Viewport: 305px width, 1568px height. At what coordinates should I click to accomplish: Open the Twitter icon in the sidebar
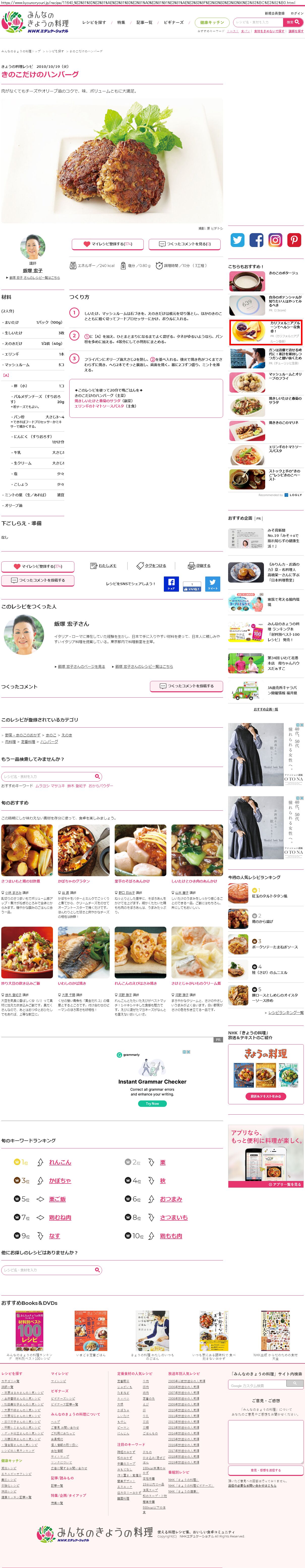click(237, 240)
